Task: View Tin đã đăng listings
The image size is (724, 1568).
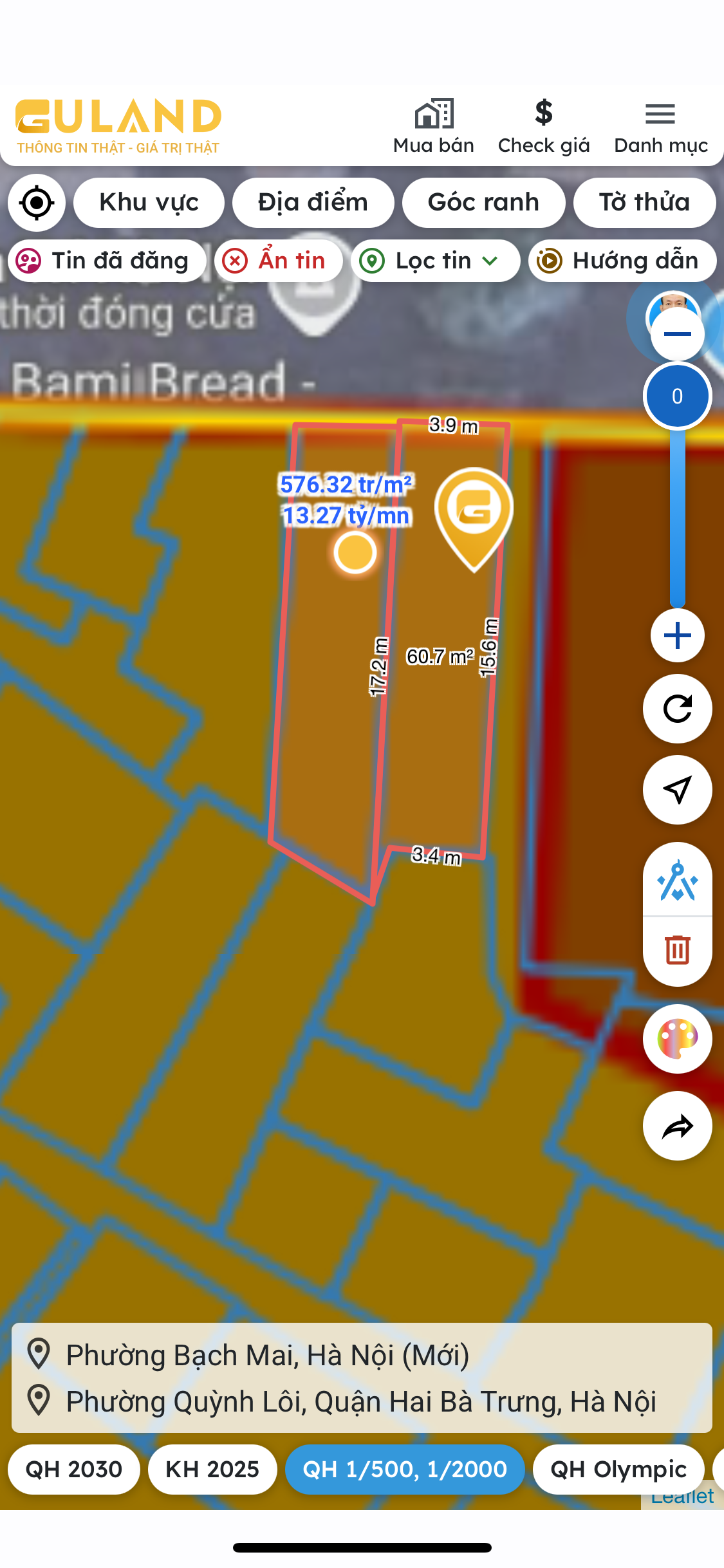Action: (x=107, y=261)
